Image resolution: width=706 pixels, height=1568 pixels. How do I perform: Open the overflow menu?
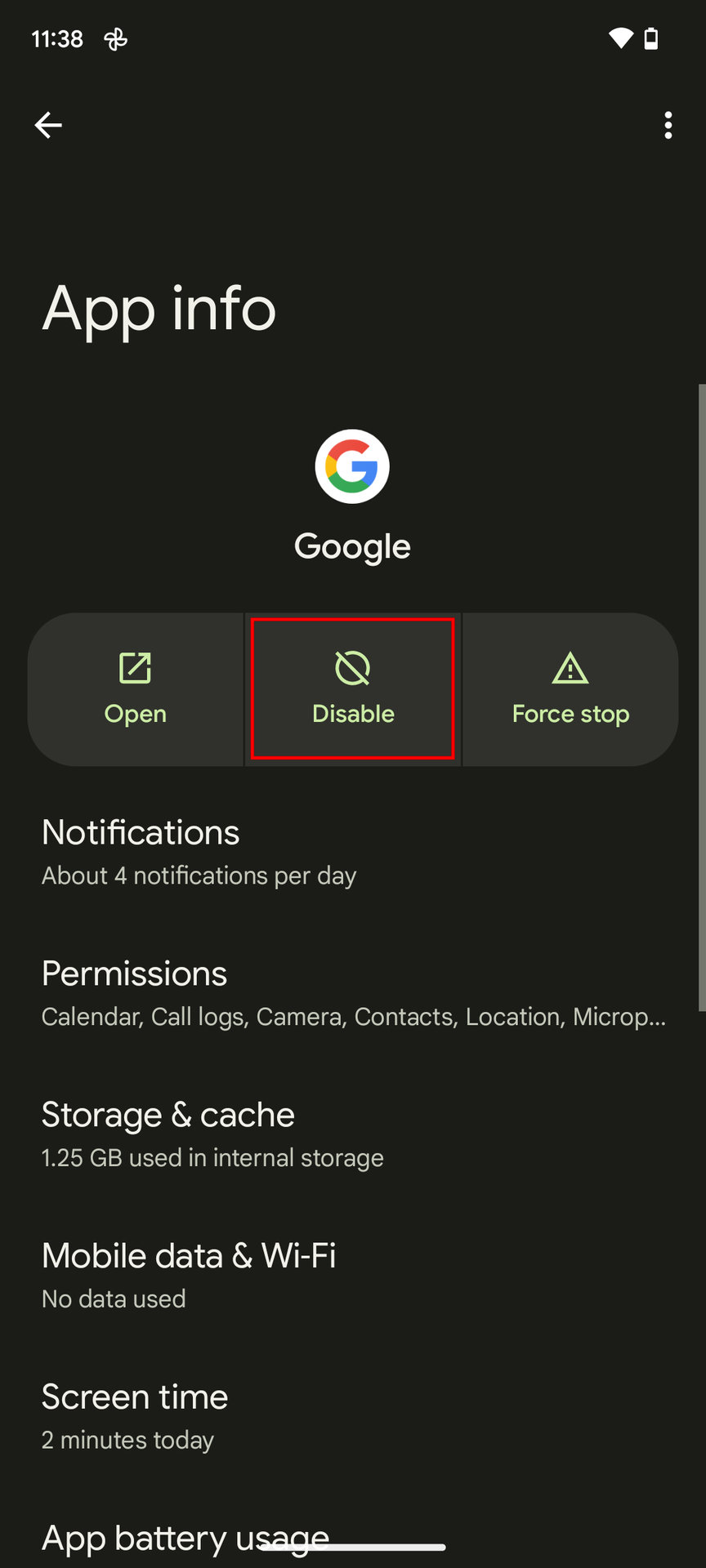[668, 125]
